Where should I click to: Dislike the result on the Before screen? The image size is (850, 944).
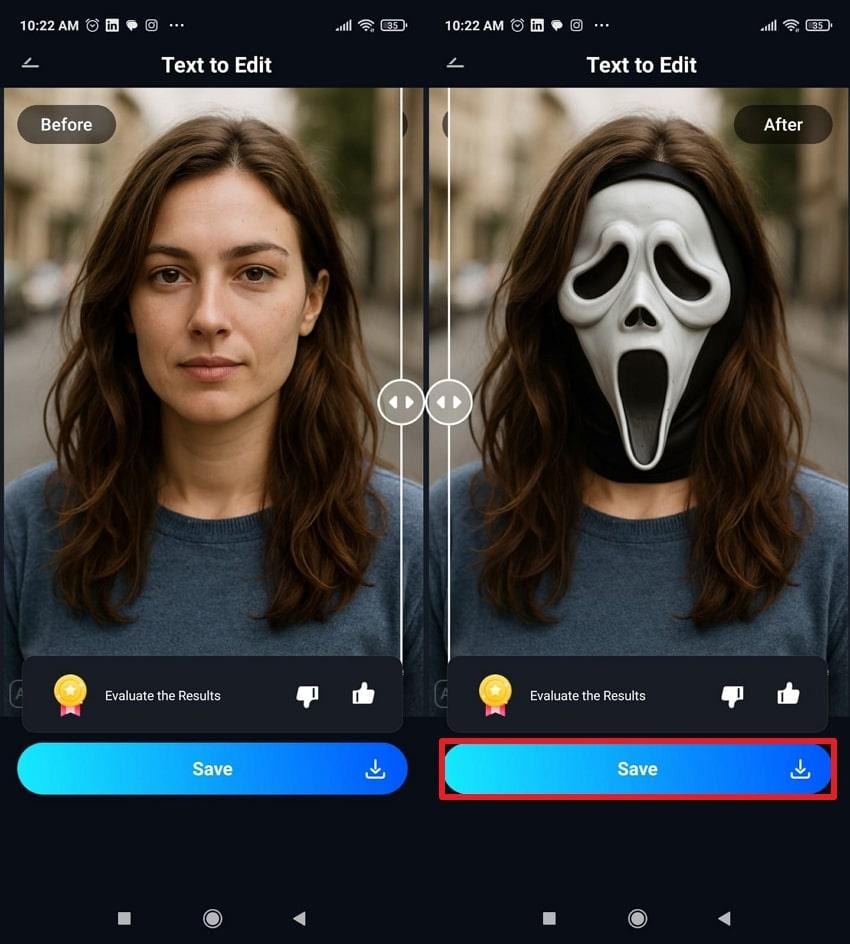point(307,695)
